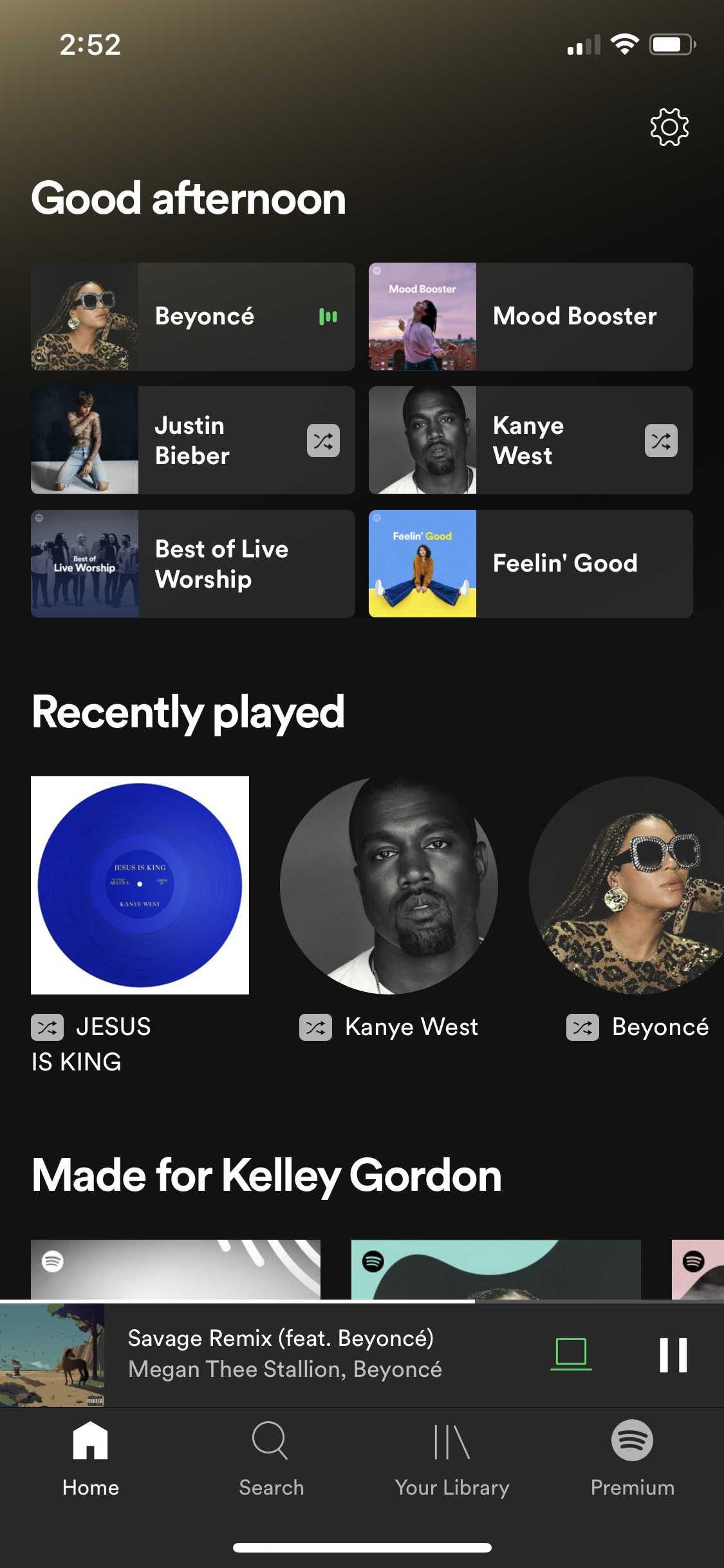
Task: Open Kanye West in Recently played
Action: click(x=389, y=885)
